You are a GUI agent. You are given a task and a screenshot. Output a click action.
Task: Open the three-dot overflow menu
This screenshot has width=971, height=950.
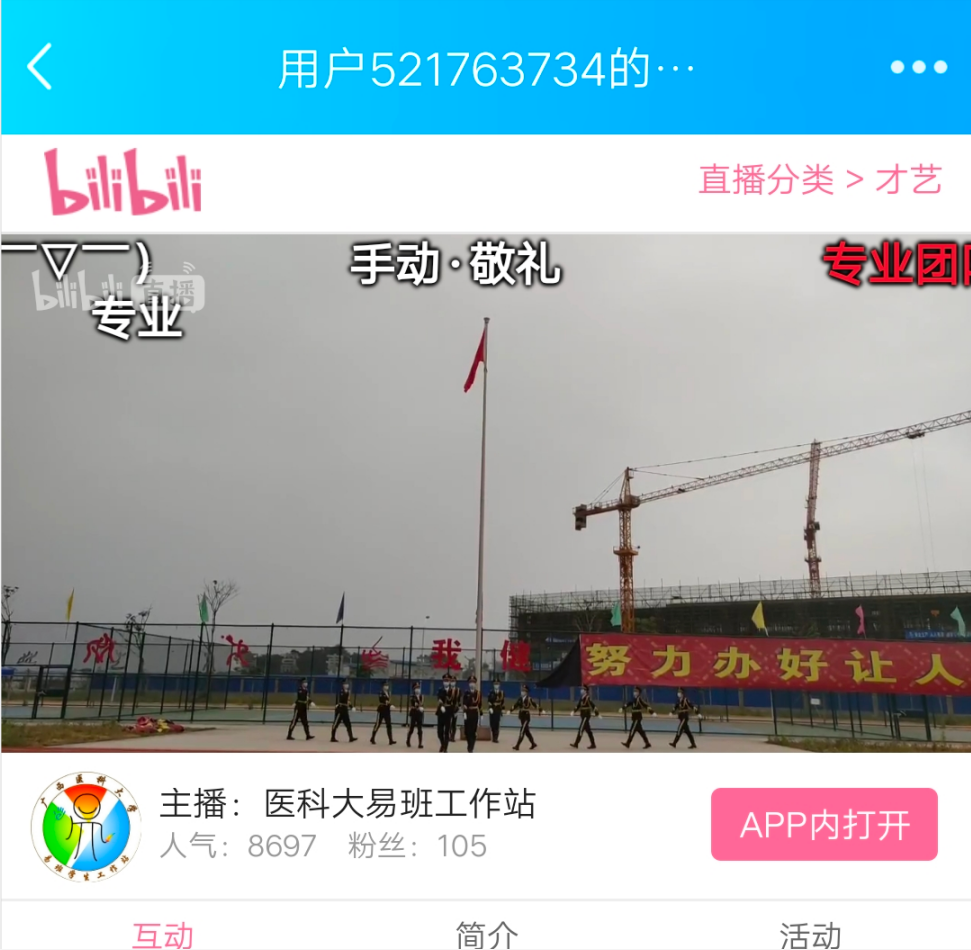918,68
